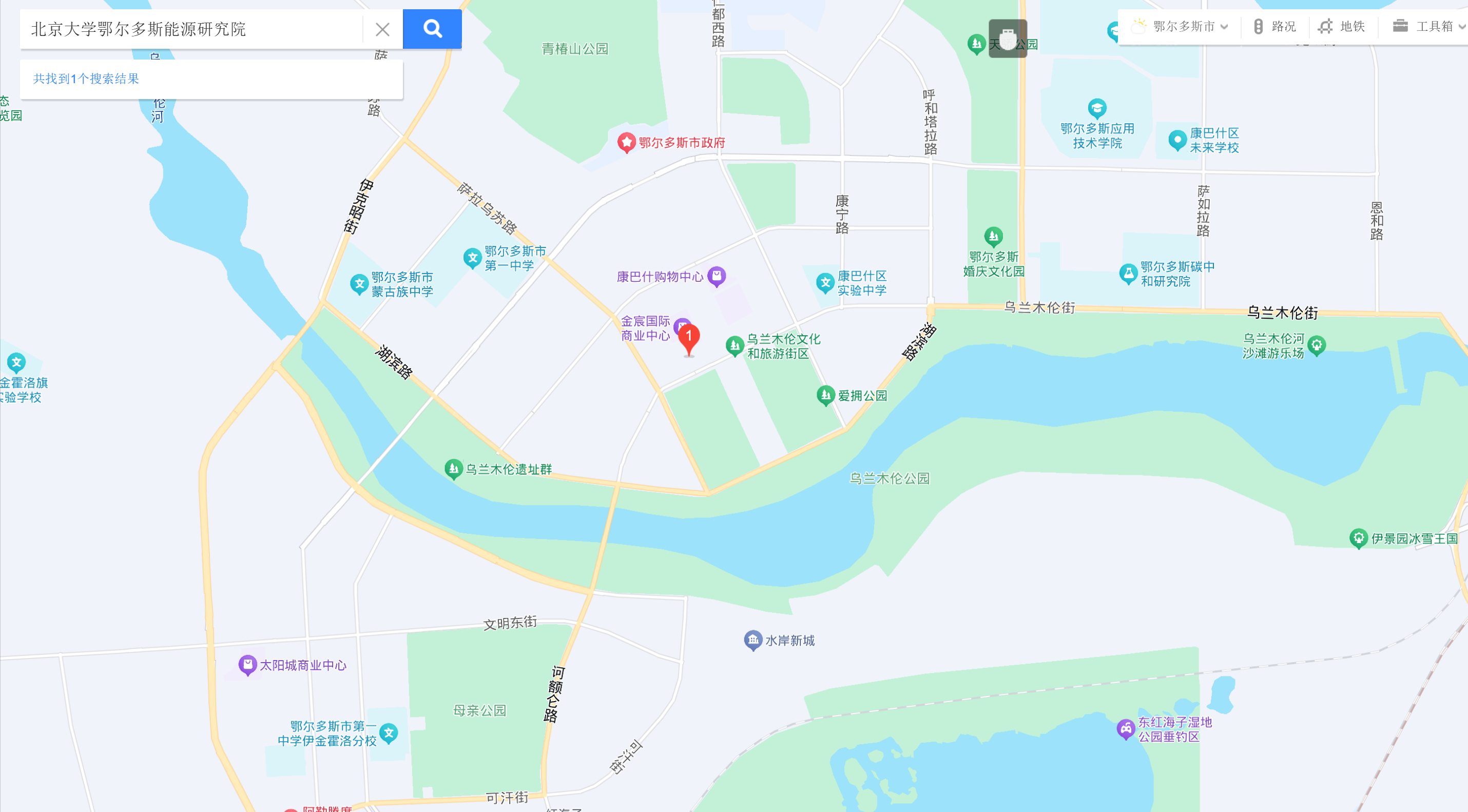Open the '共找到1个搜索结果' results link

coord(86,79)
